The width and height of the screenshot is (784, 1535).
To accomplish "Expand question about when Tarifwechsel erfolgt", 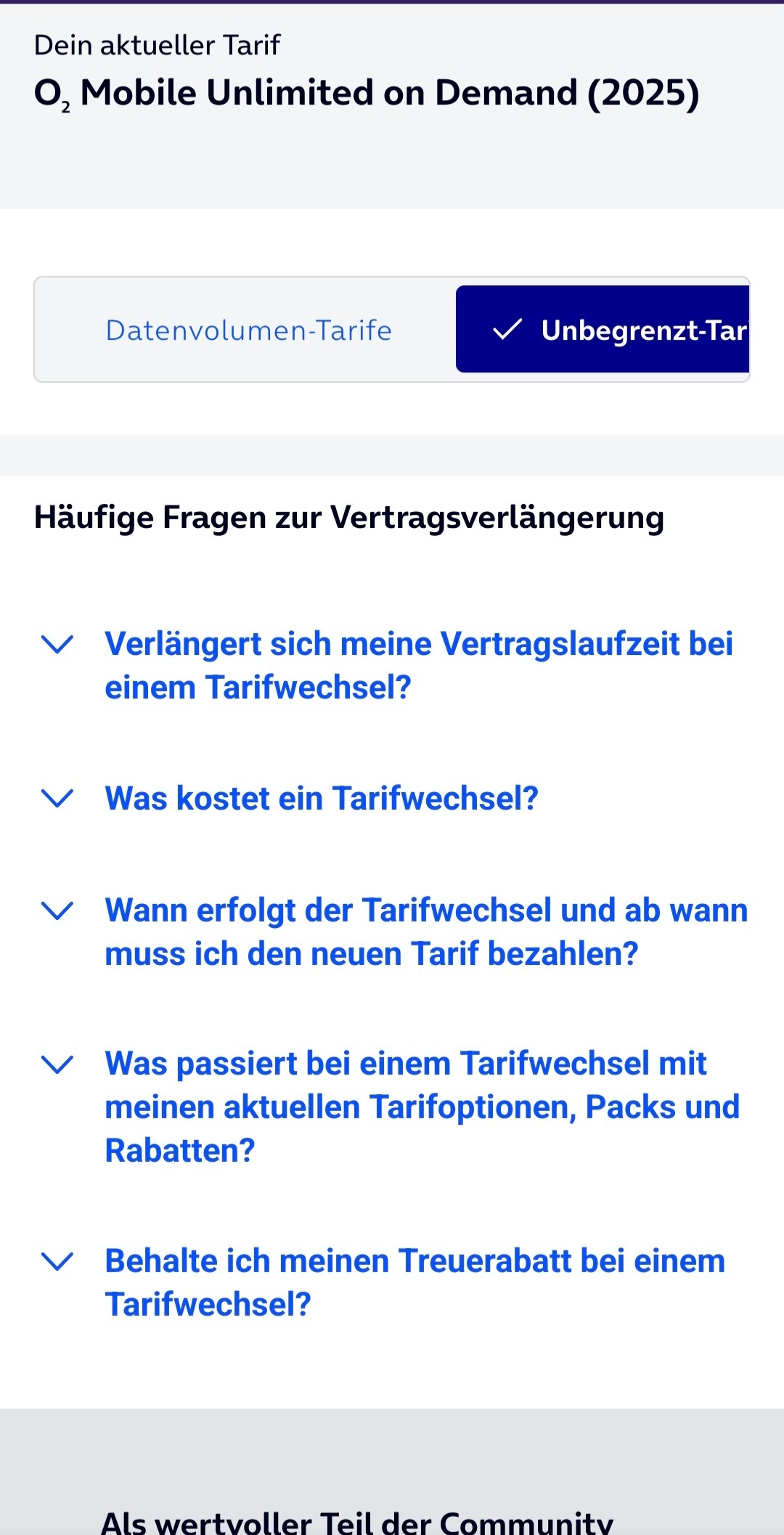I will click(x=392, y=932).
